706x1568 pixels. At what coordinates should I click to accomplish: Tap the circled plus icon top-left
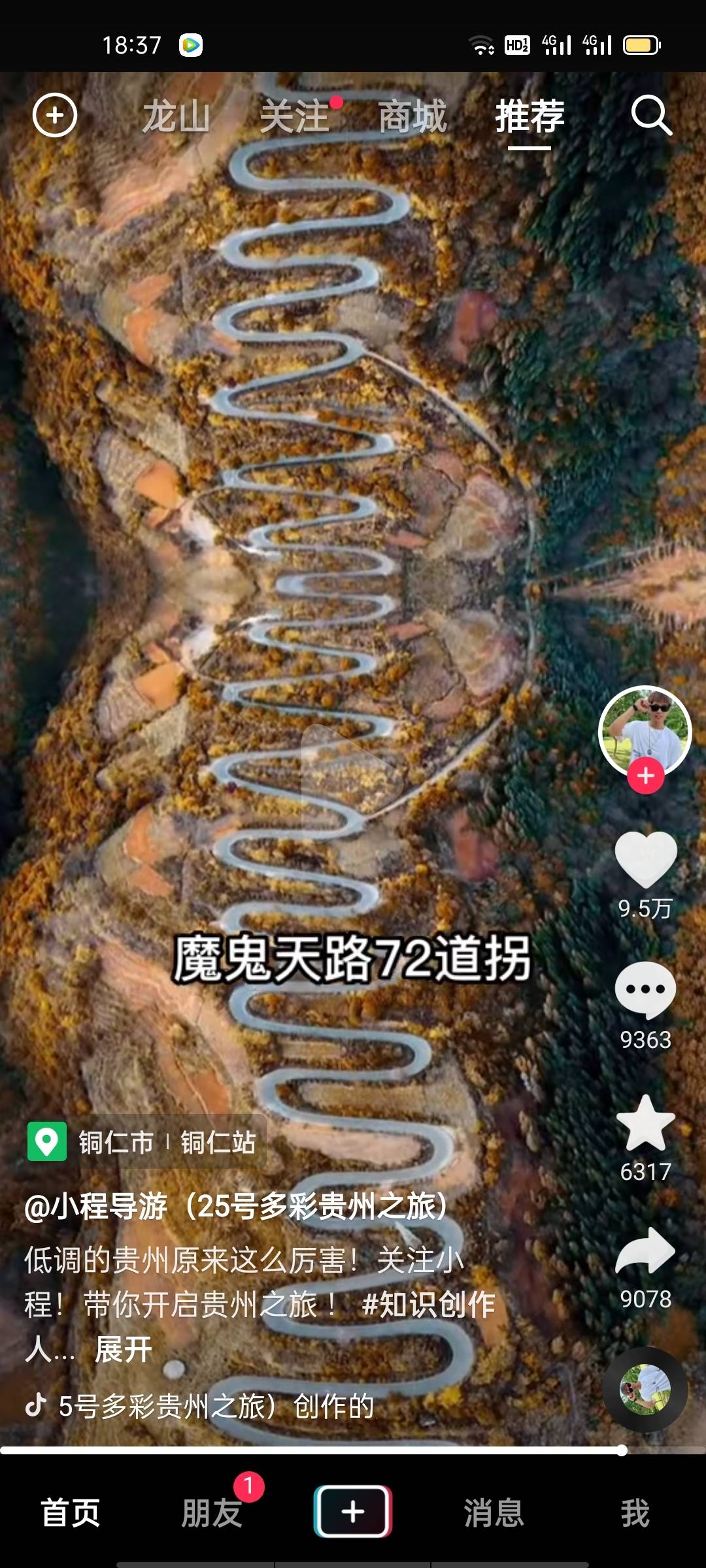55,116
